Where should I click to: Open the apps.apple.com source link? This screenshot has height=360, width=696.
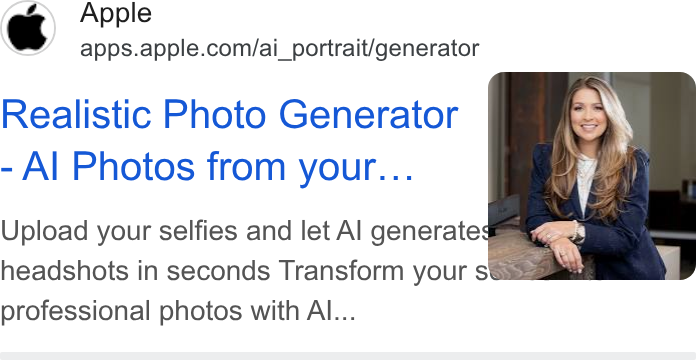pos(280,48)
